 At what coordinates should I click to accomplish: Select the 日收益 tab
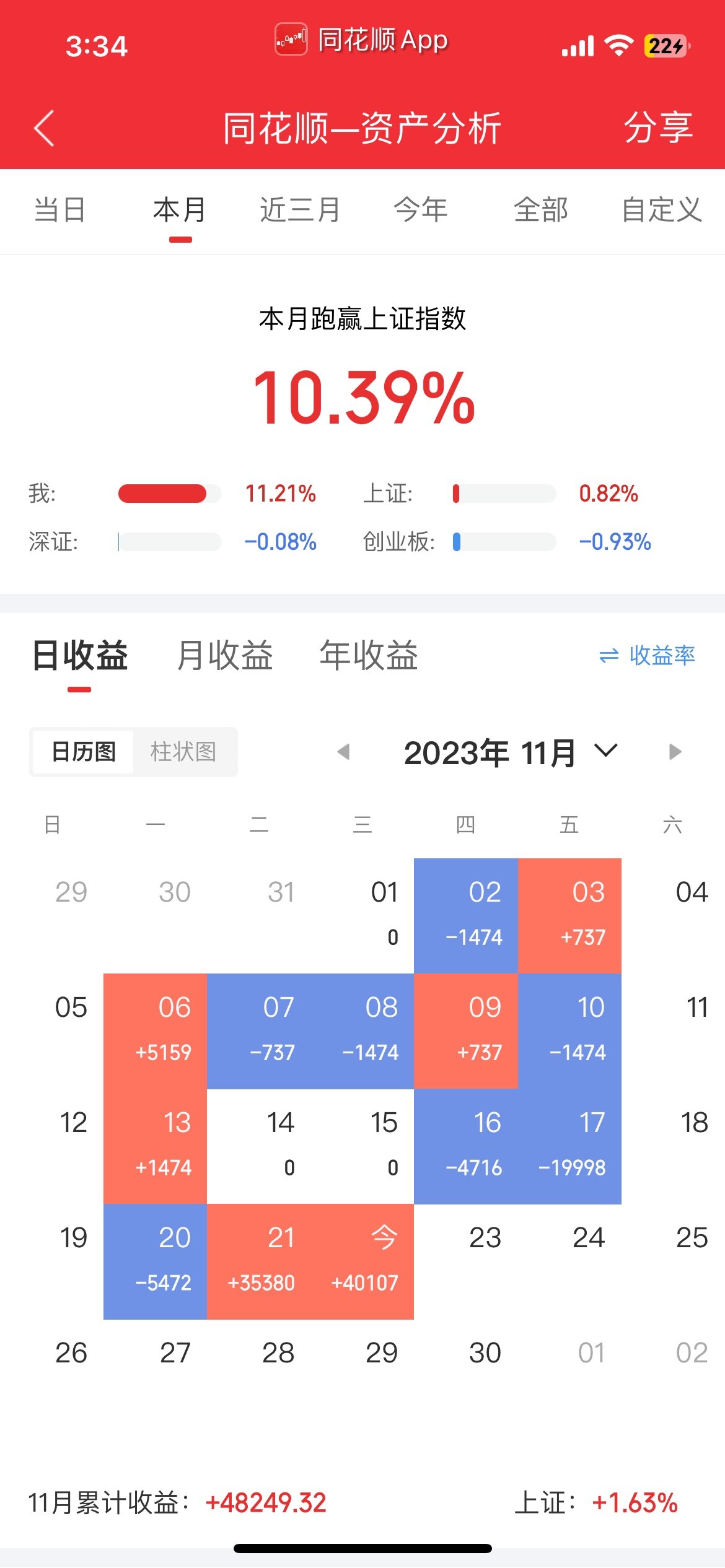click(79, 656)
